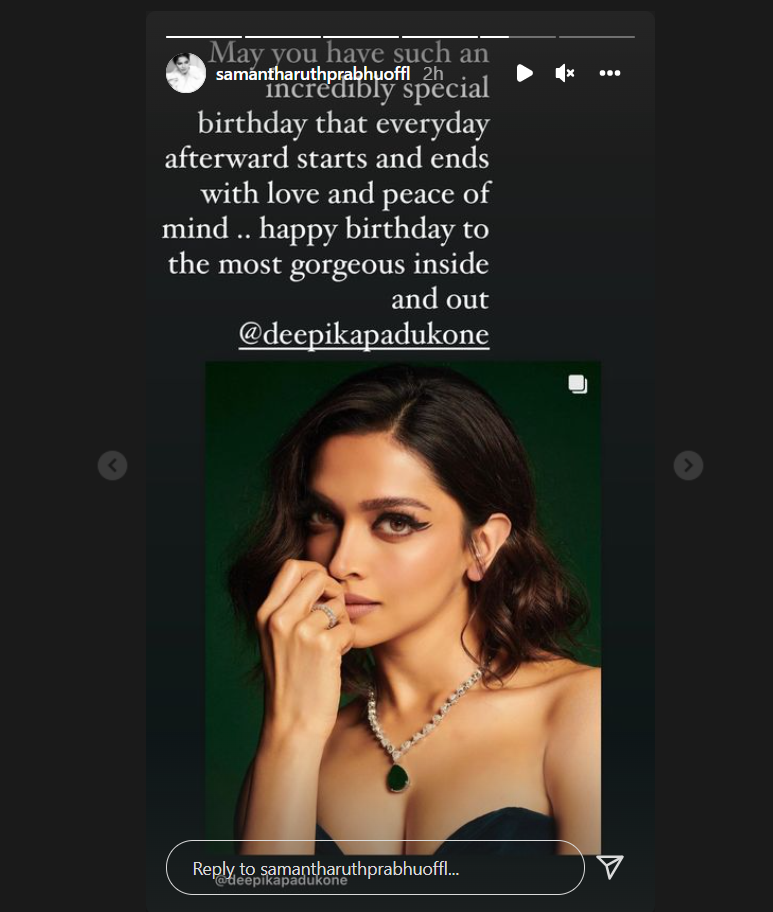Go to the next story
Image resolution: width=773 pixels, height=912 pixels.
687,465
